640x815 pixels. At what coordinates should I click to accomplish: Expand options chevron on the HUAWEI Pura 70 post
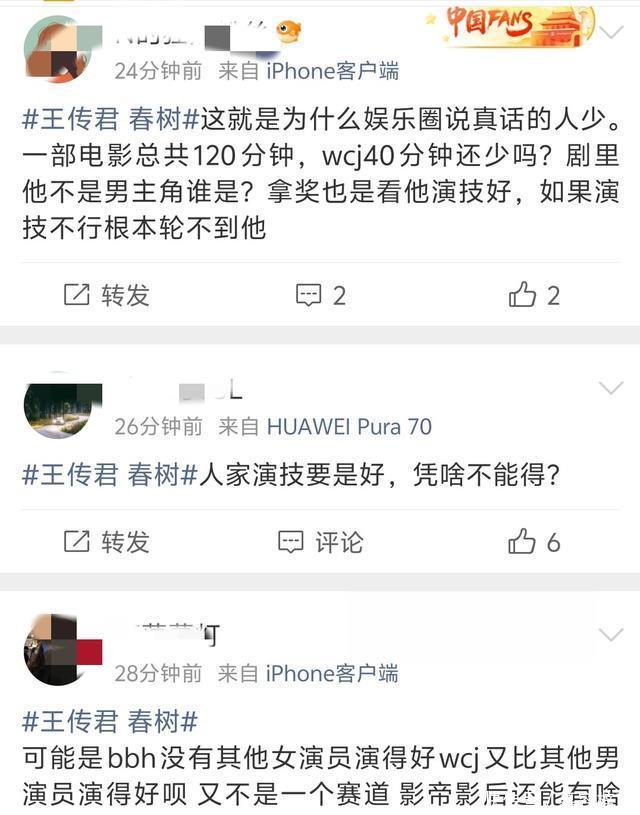pyautogui.click(x=610, y=388)
